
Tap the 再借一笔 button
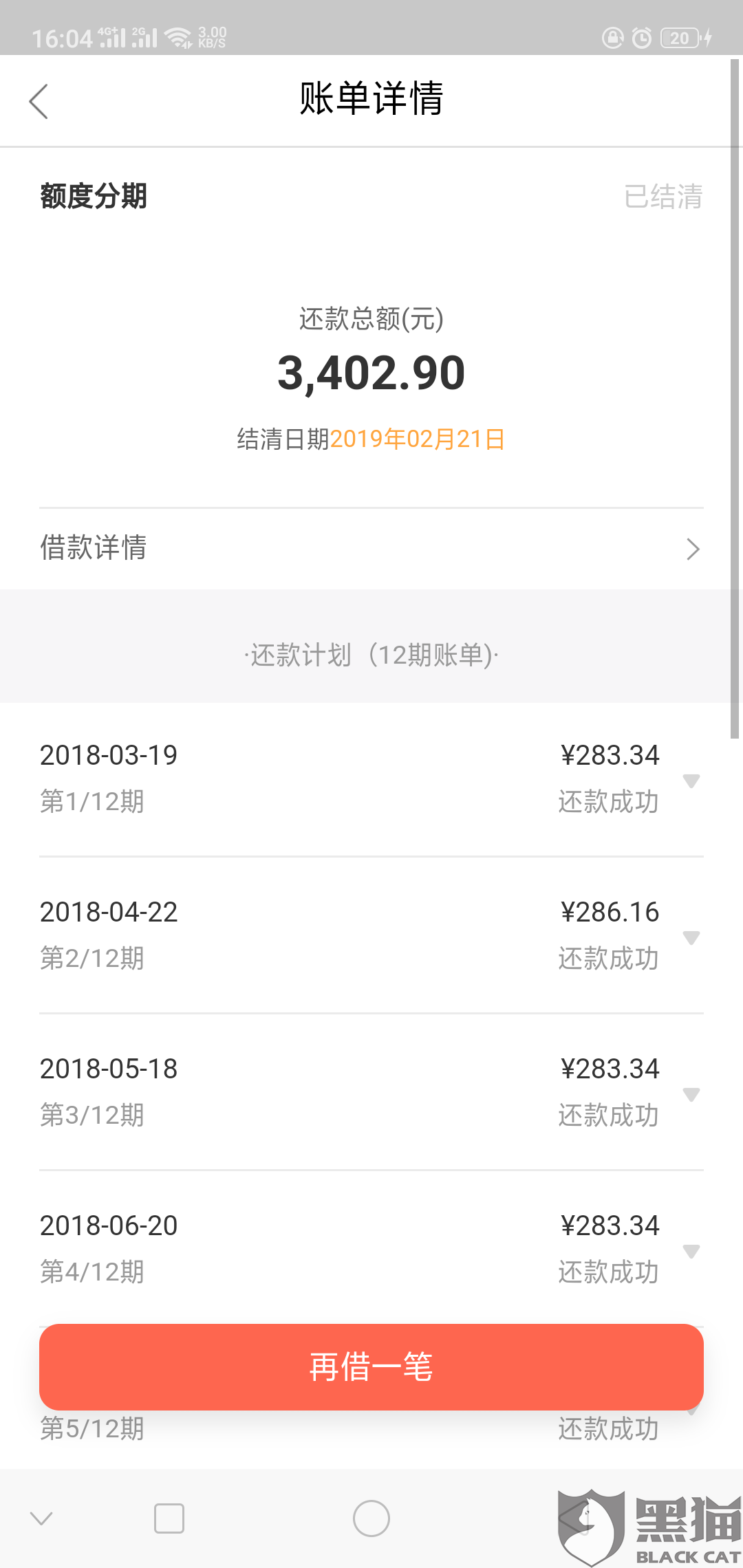pos(371,1366)
